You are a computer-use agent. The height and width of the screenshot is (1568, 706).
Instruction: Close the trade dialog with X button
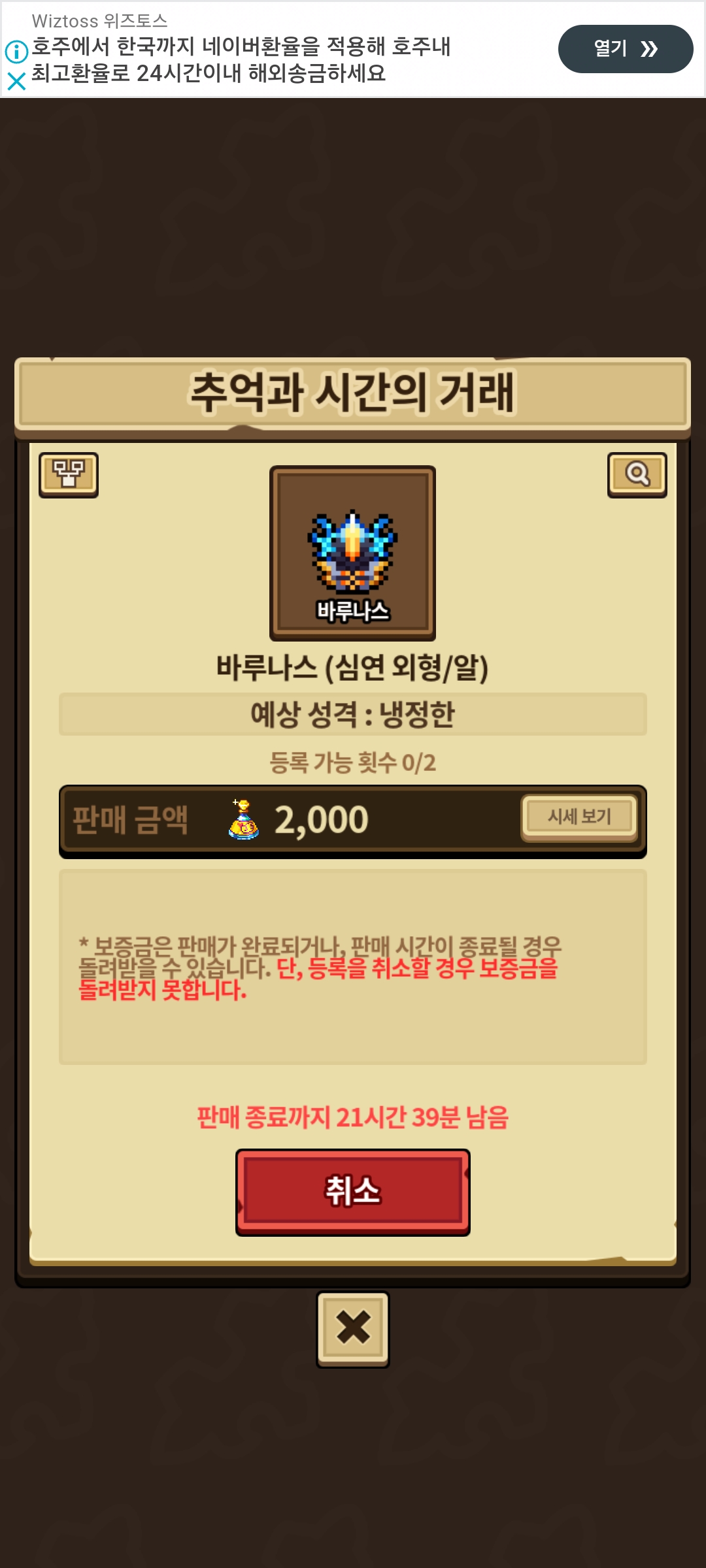(x=352, y=1328)
